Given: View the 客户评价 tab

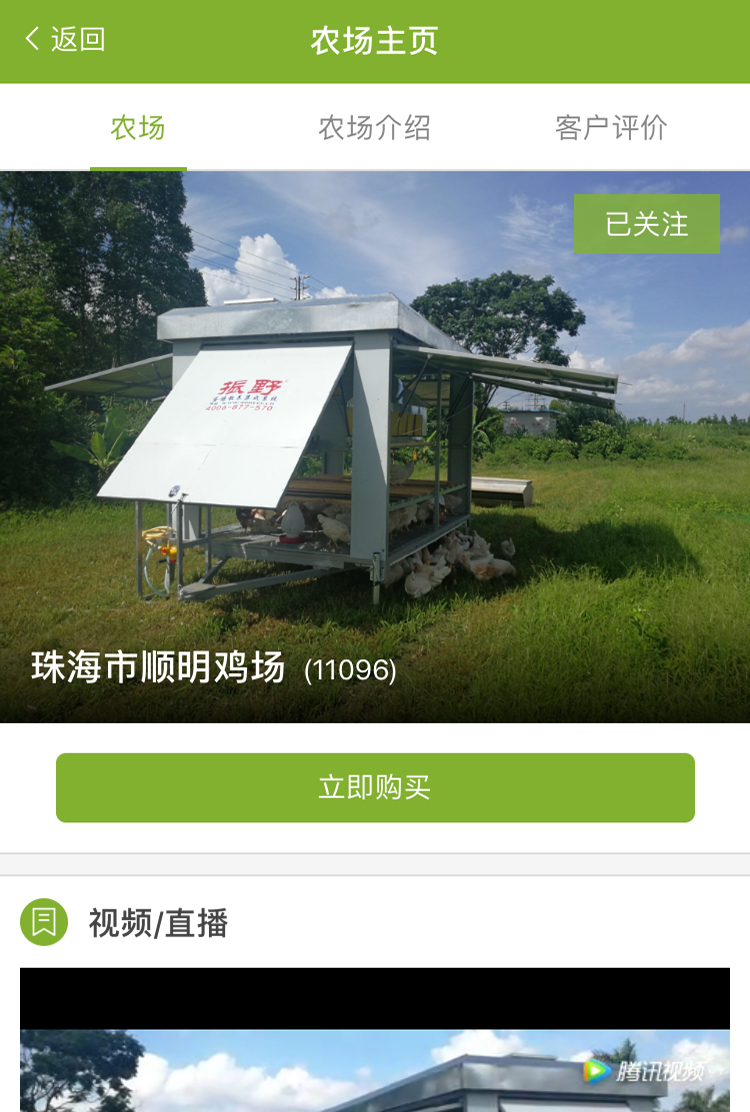Looking at the screenshot, I should pos(610,128).
